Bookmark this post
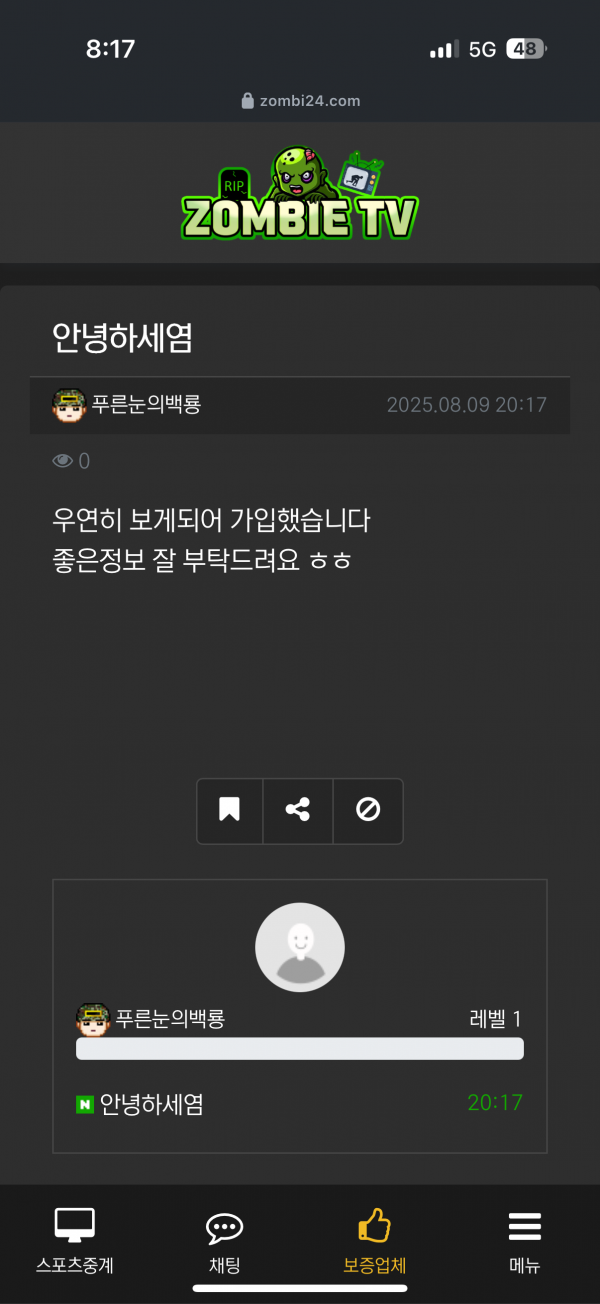600x1304 pixels. (230, 810)
